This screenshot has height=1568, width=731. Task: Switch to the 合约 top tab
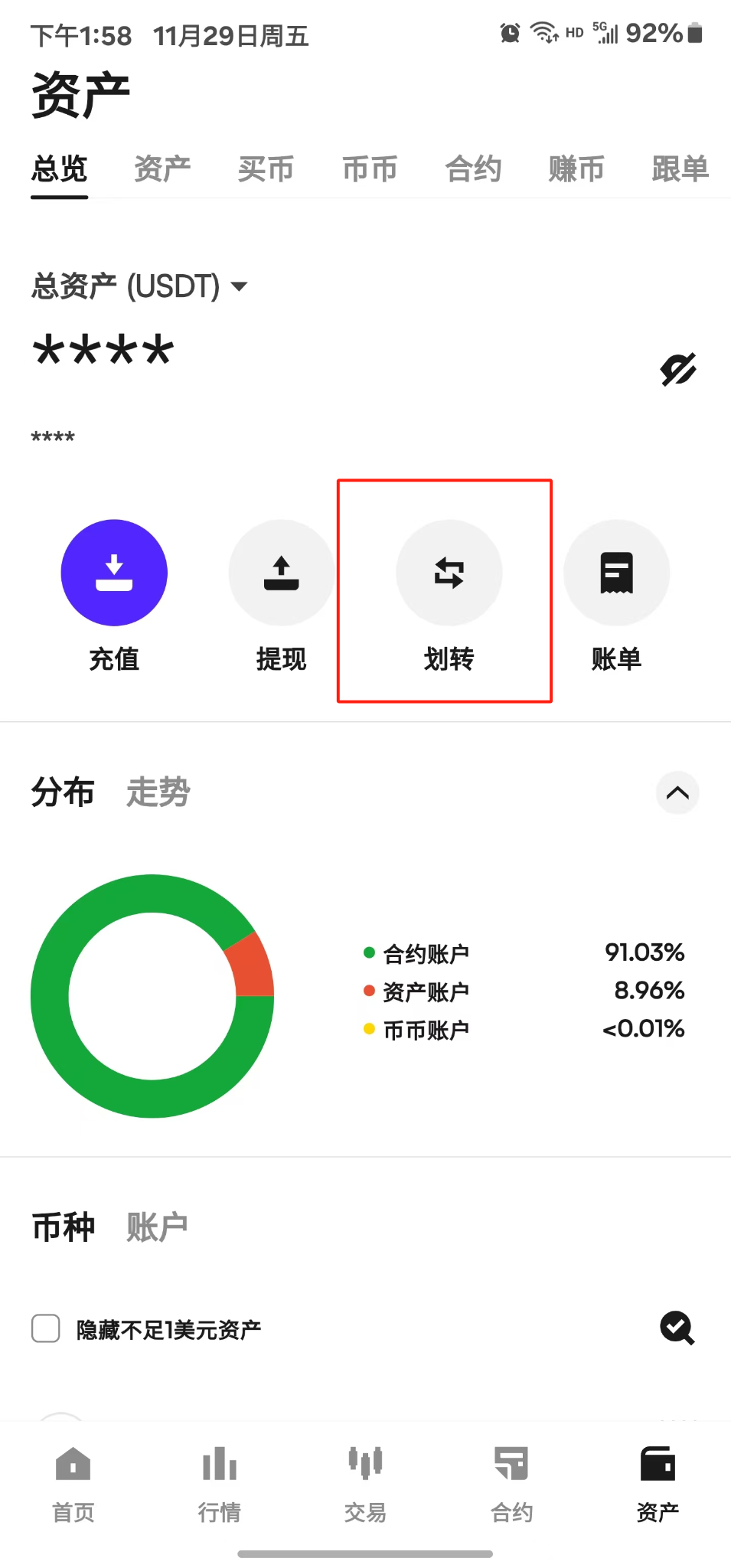point(474,168)
